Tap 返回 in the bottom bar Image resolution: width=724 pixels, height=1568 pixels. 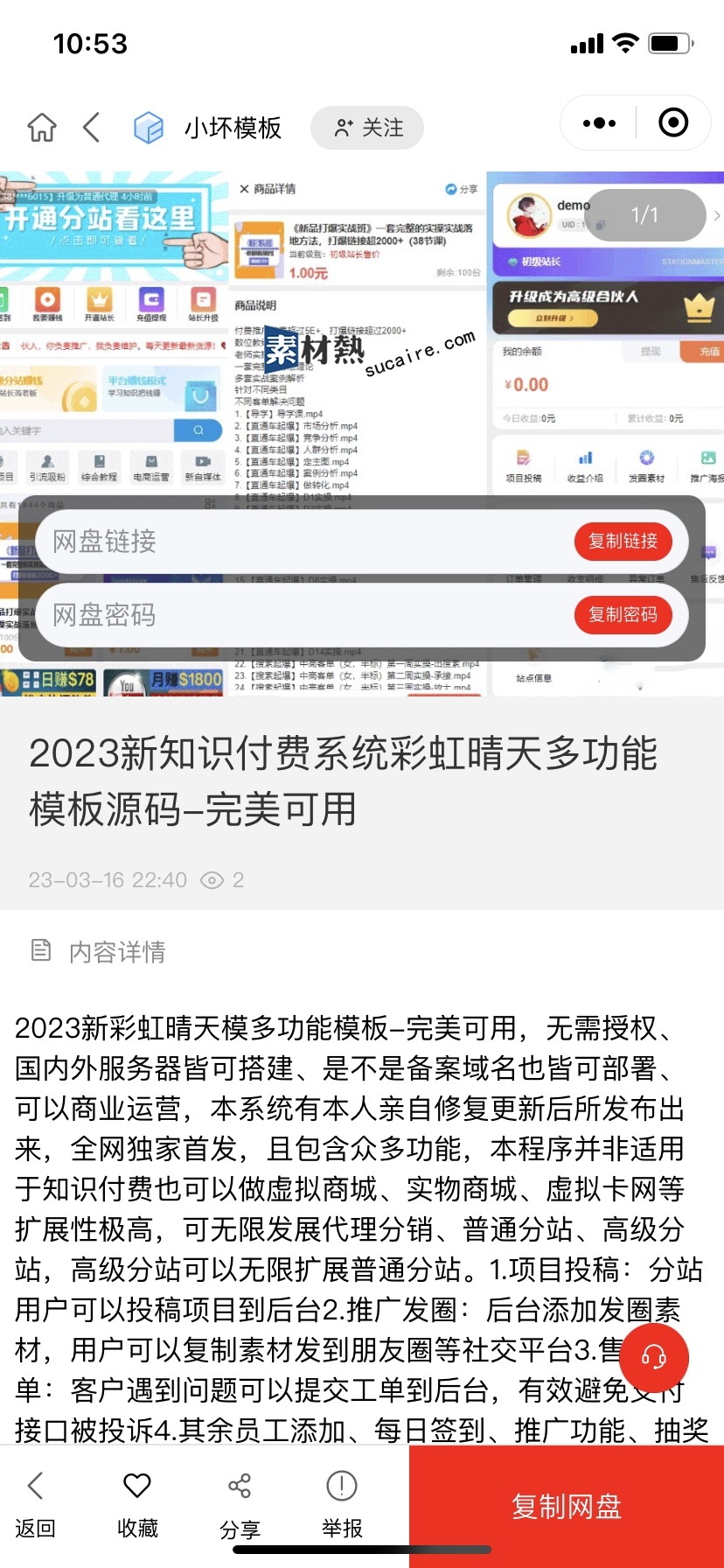35,1504
